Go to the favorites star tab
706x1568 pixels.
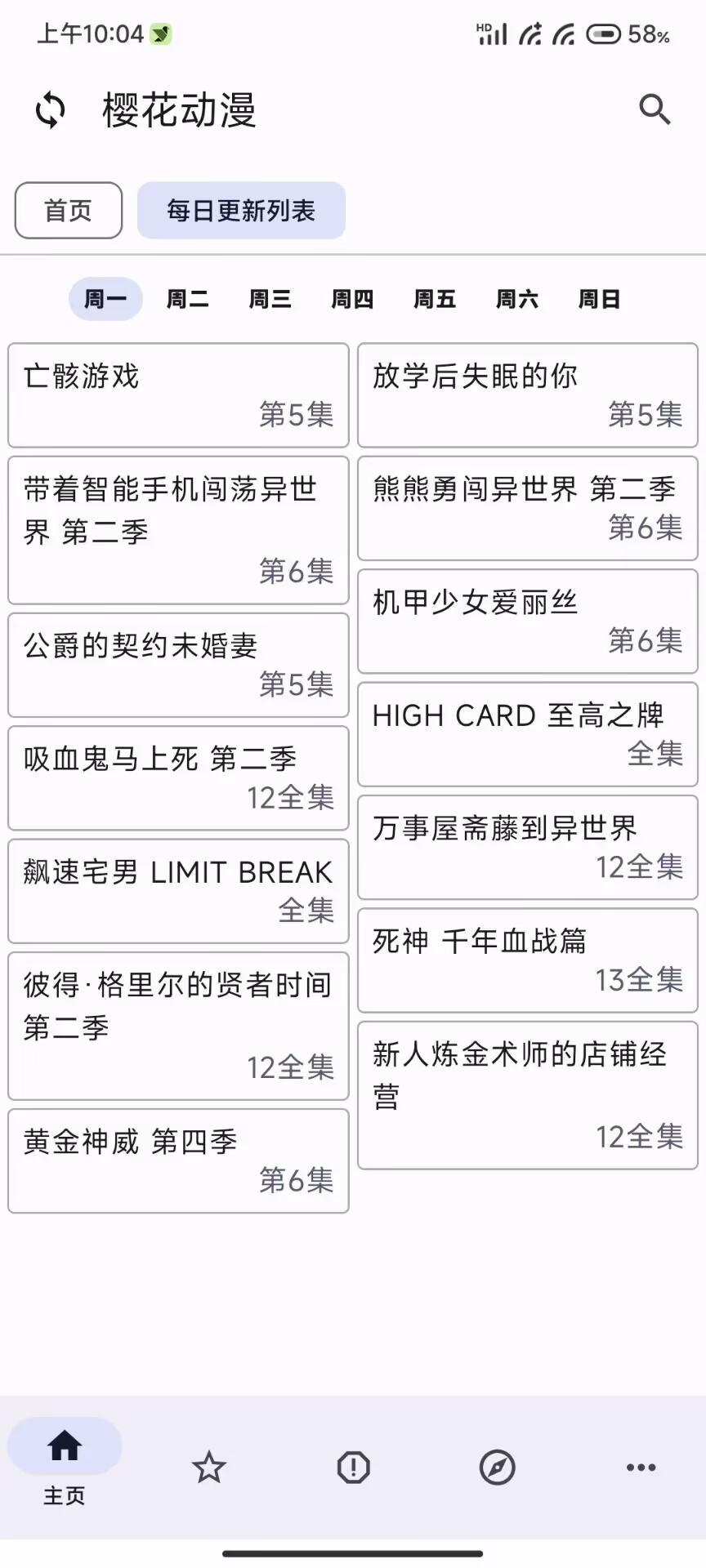[x=208, y=1468]
